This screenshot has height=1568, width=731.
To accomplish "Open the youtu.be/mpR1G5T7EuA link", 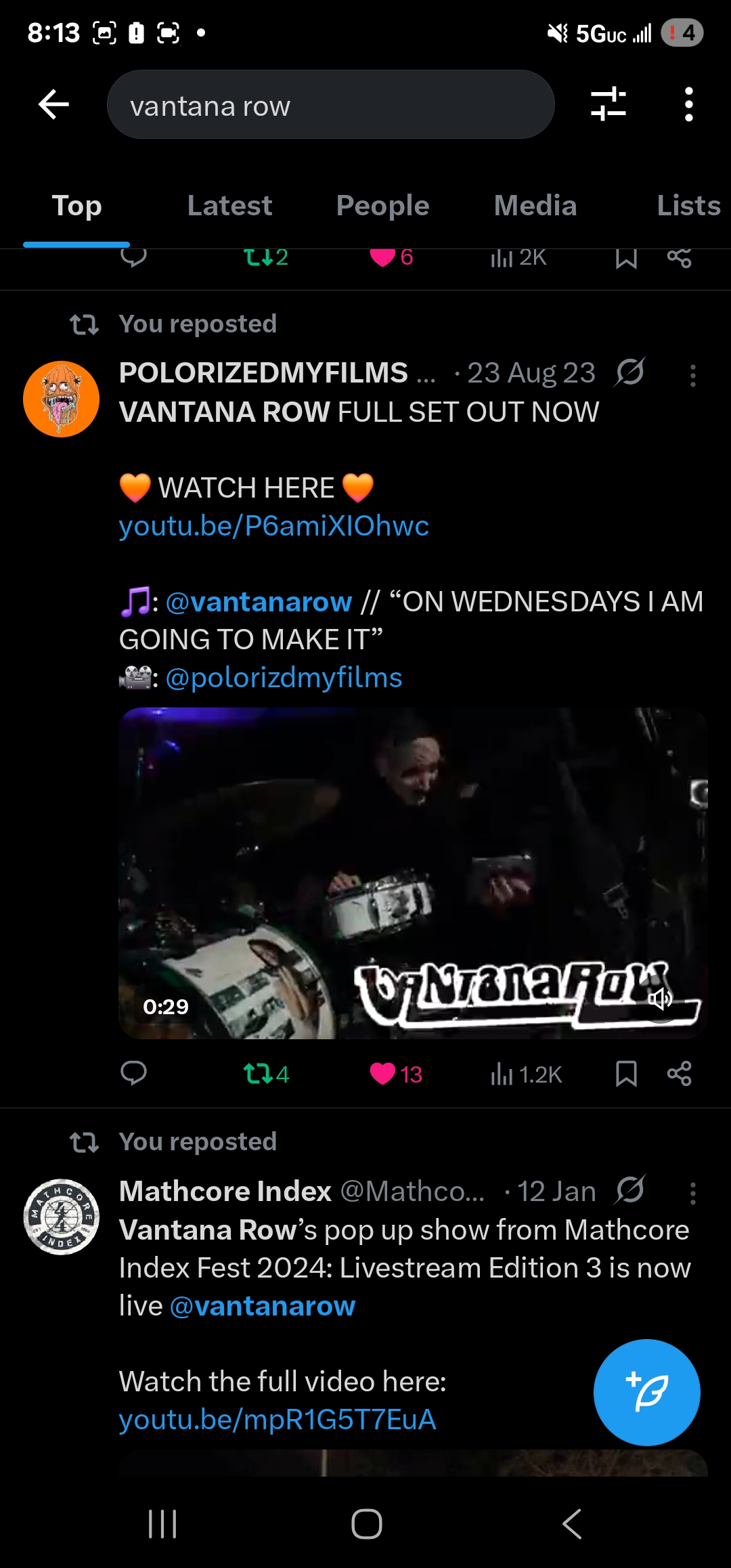I will pyautogui.click(x=278, y=1420).
